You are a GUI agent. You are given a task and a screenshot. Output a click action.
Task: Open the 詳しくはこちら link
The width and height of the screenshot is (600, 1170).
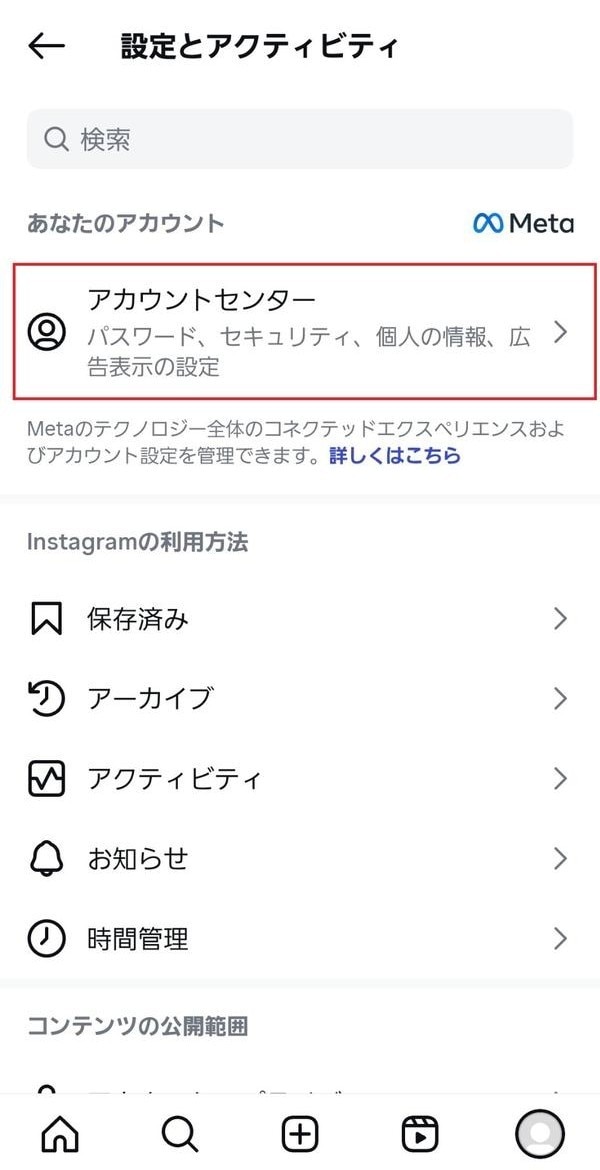(x=395, y=456)
